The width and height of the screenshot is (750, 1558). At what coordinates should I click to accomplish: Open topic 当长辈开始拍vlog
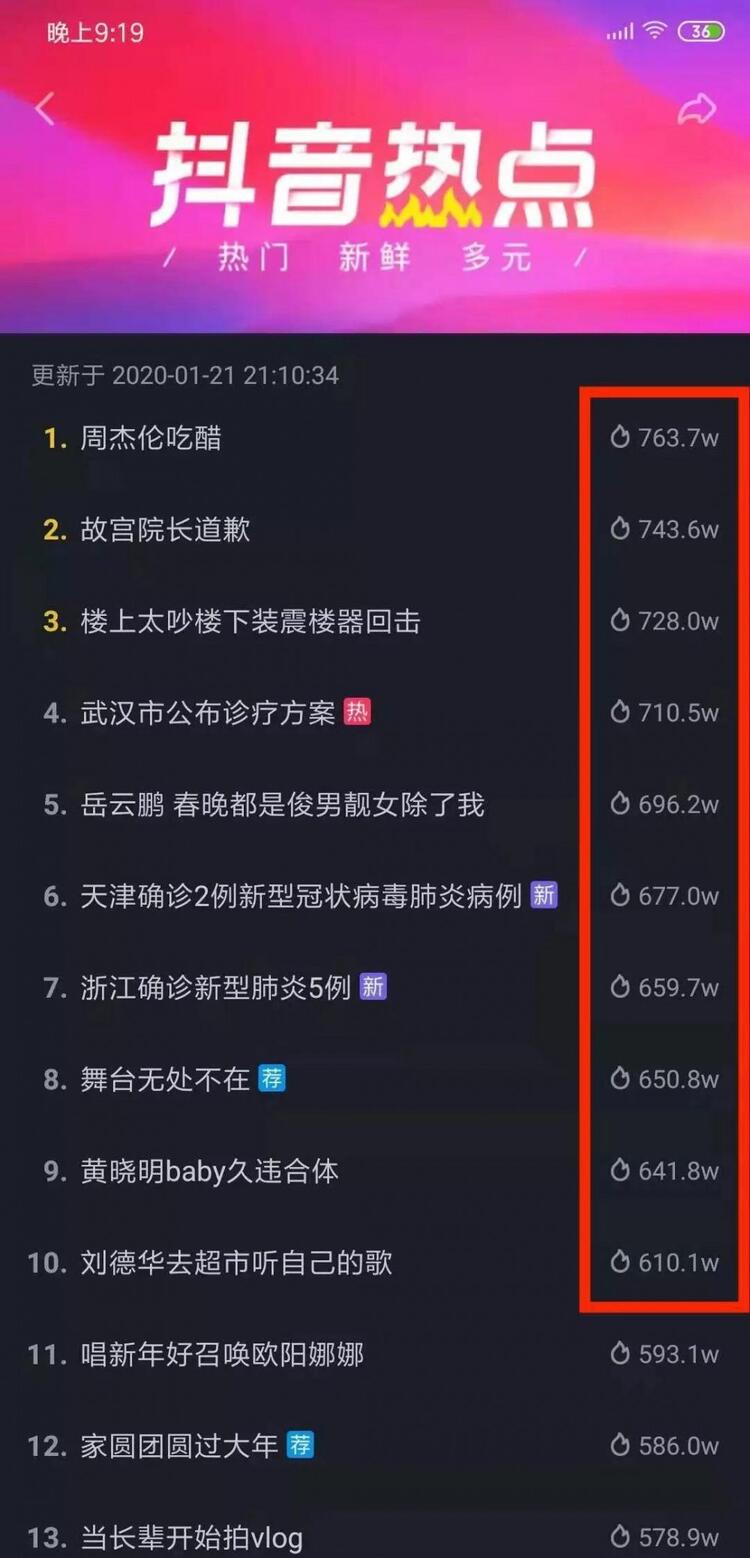click(191, 1537)
